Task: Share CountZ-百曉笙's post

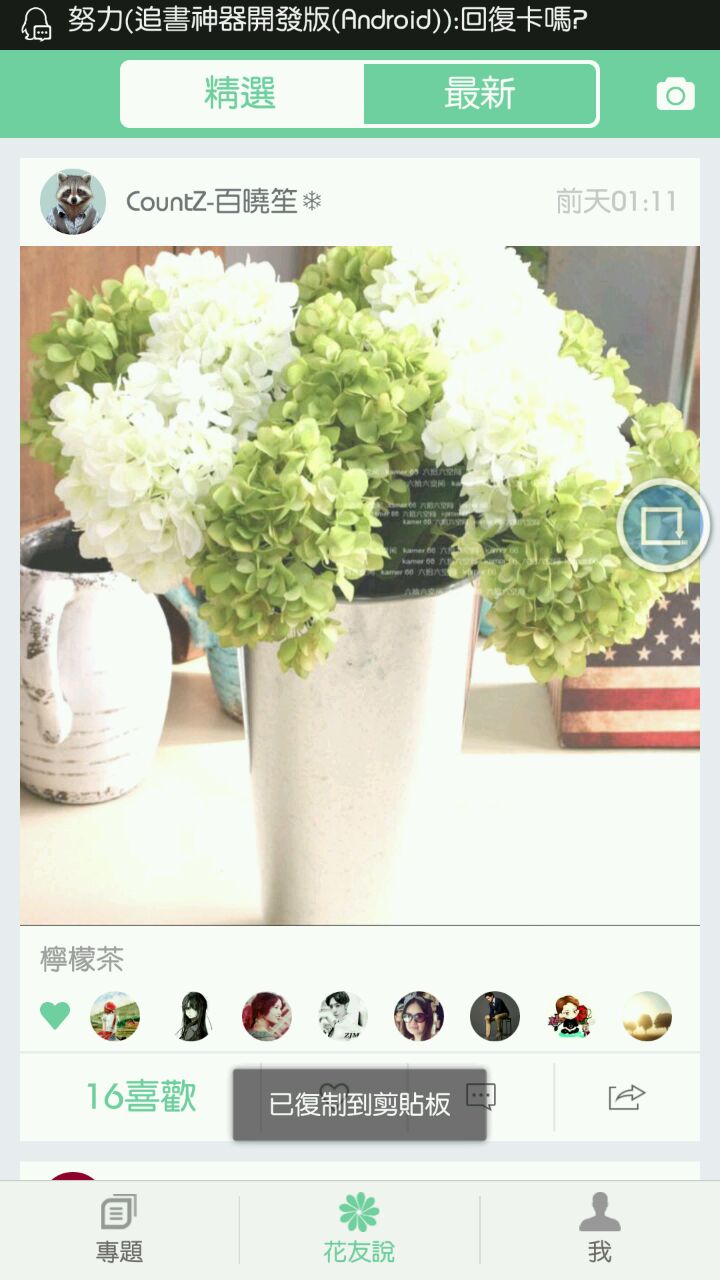Action: 627,1097
